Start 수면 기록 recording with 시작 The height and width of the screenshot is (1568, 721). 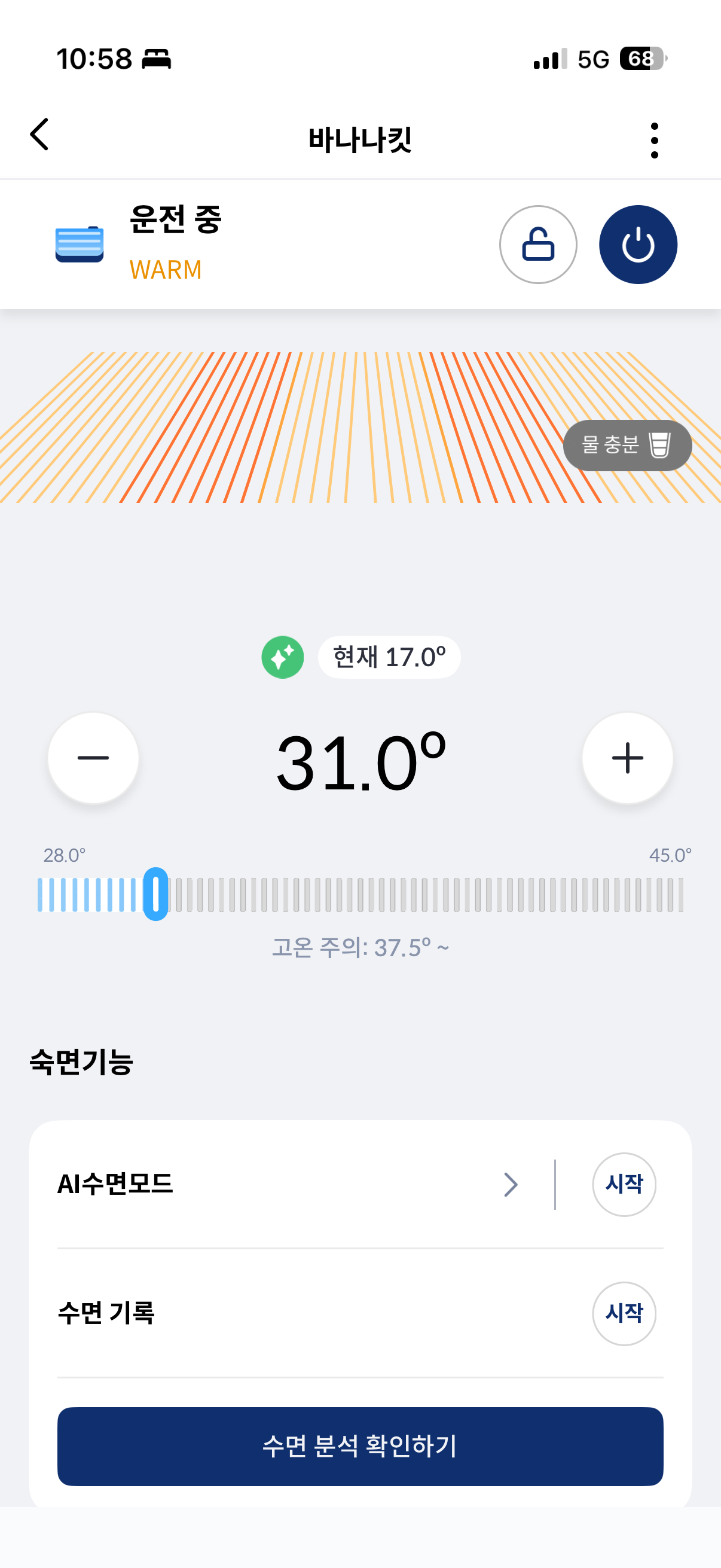[625, 1314]
